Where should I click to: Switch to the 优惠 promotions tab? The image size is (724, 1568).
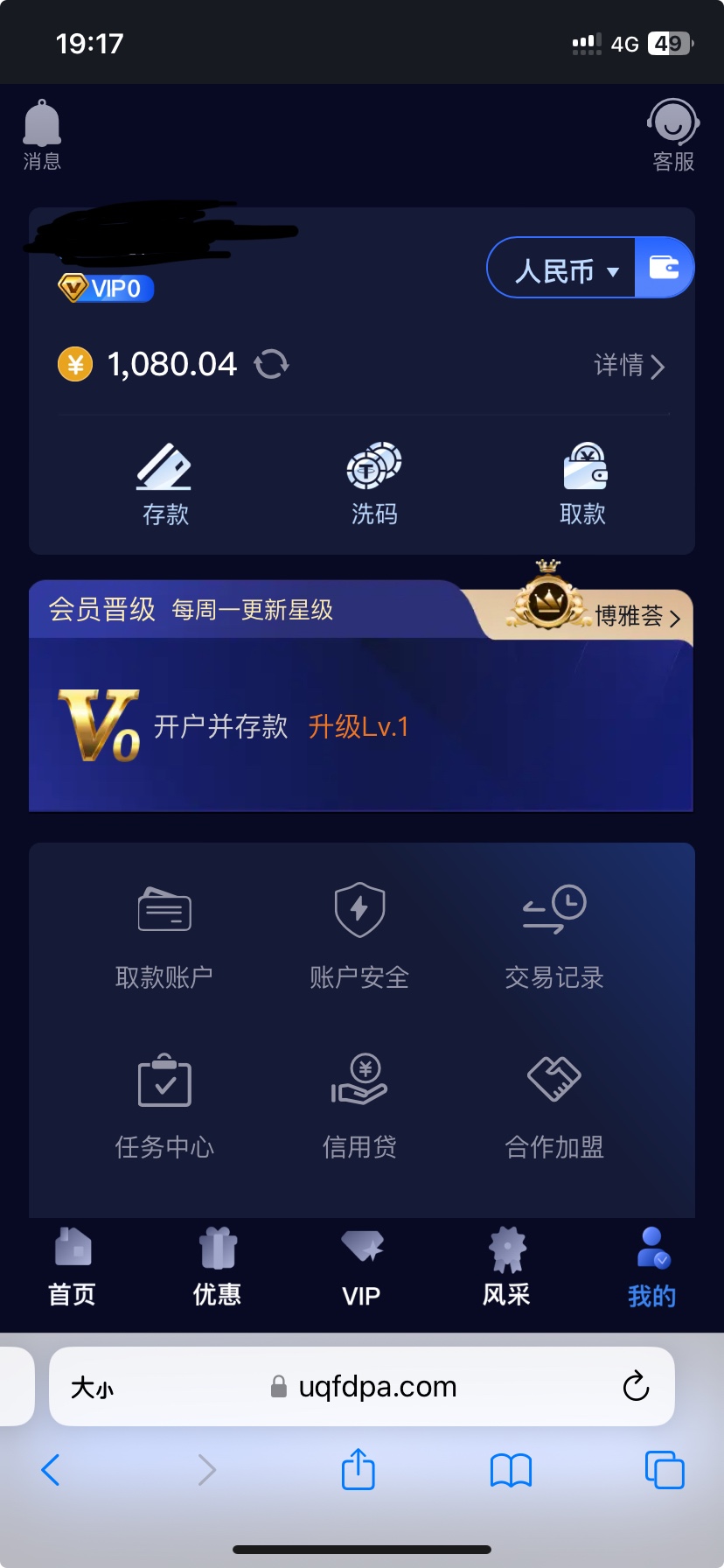pos(217,1267)
